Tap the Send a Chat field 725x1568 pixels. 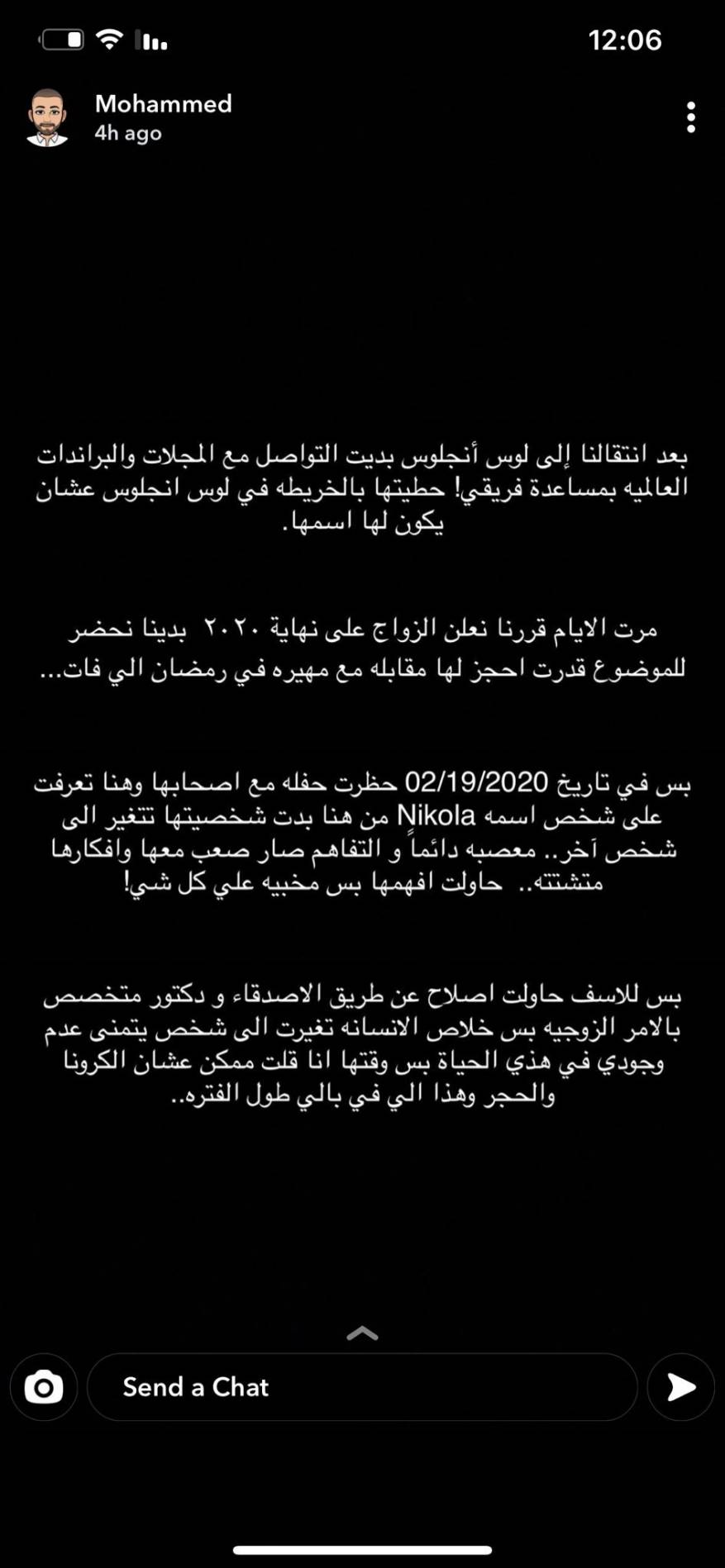361,1387
